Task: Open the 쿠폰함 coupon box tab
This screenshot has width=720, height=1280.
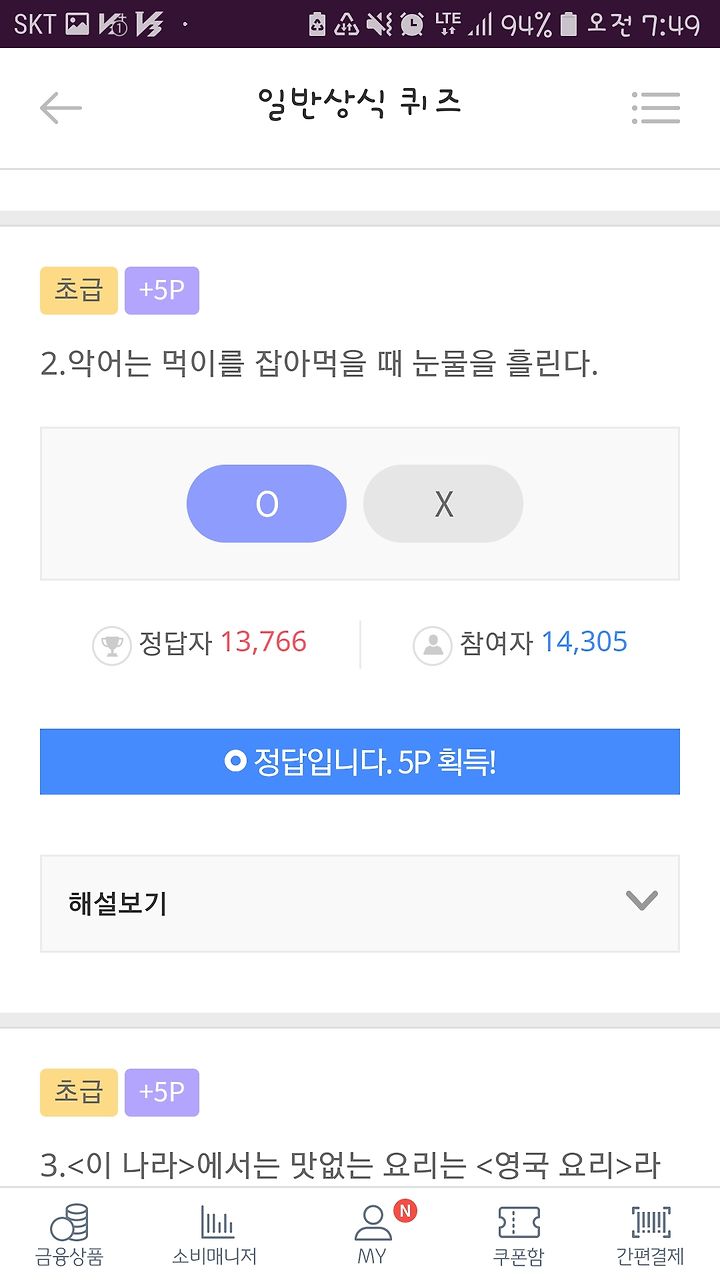Action: pyautogui.click(x=519, y=1236)
